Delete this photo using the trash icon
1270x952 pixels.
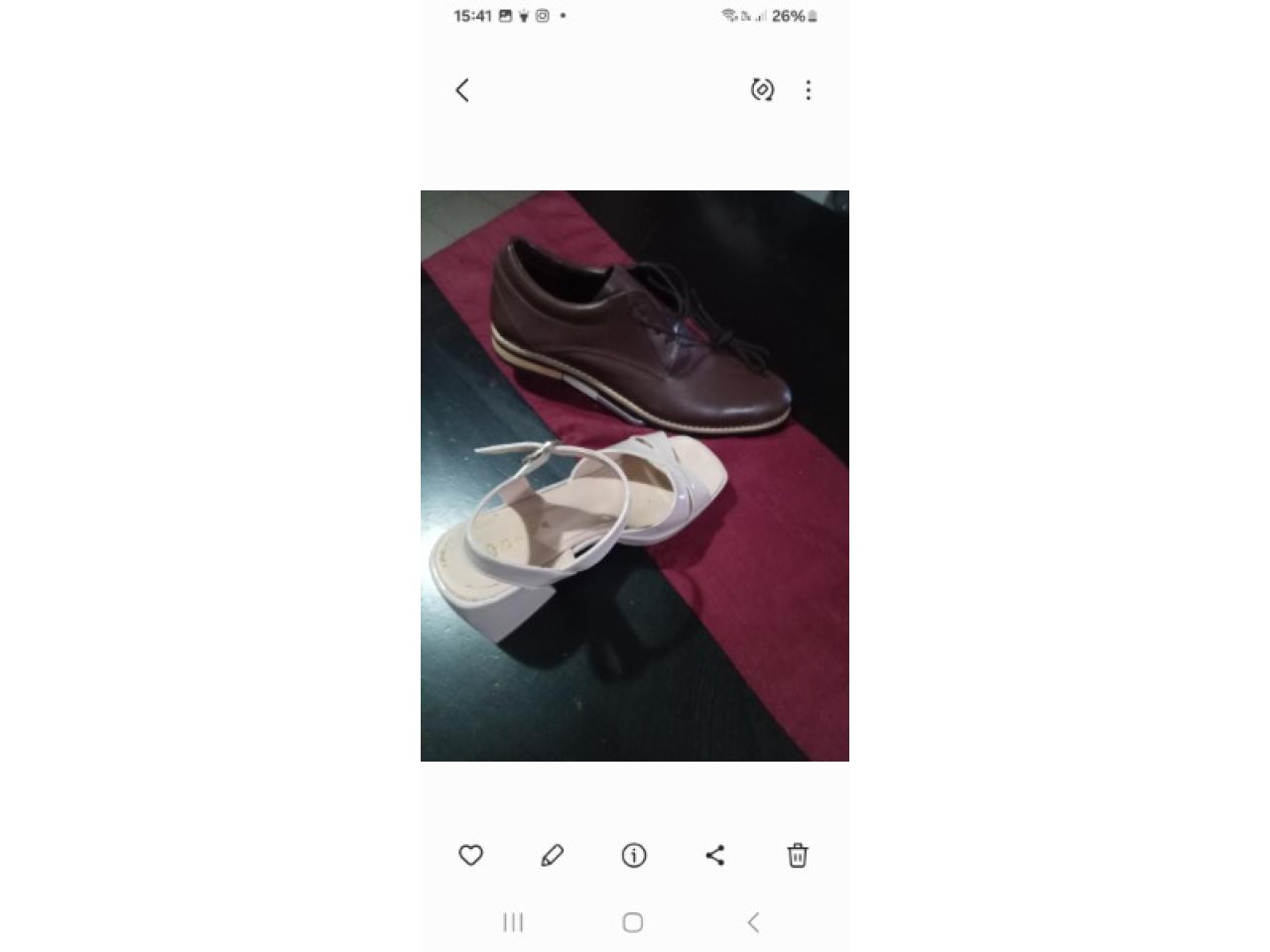[798, 855]
